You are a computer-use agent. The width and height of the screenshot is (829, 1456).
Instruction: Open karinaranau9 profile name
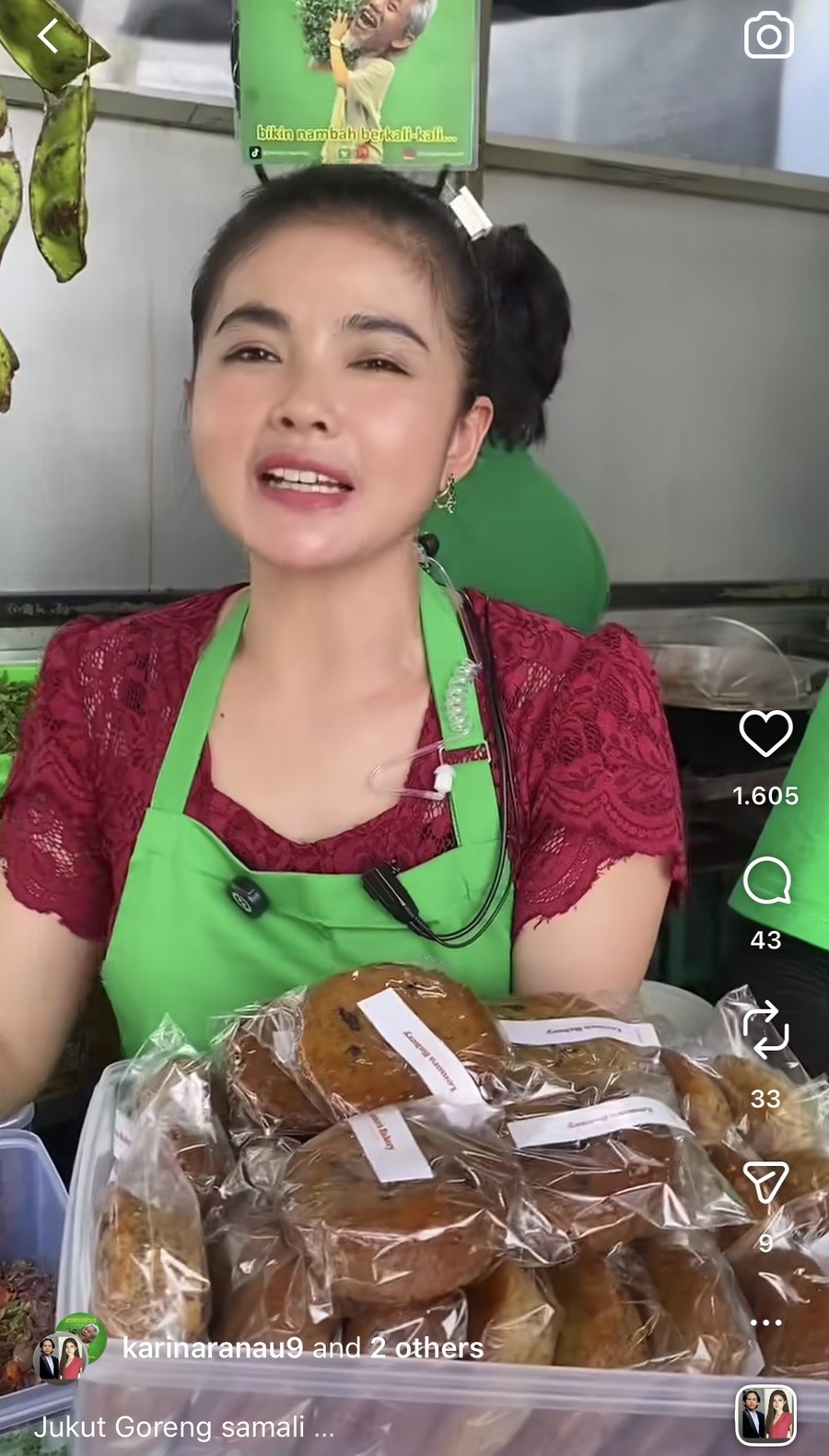coord(212,1348)
